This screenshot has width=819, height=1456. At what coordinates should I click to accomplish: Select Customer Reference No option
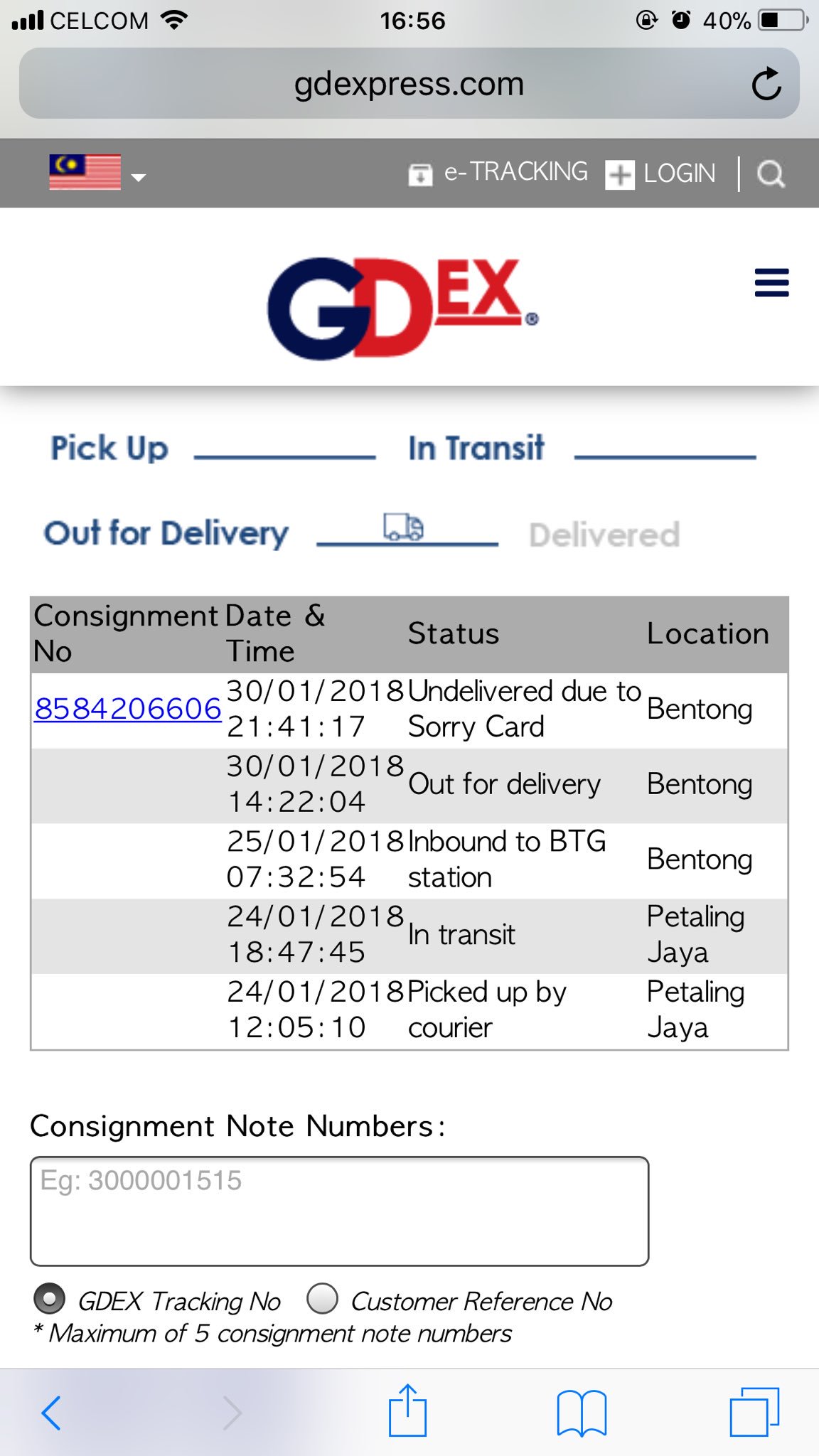tap(323, 1299)
